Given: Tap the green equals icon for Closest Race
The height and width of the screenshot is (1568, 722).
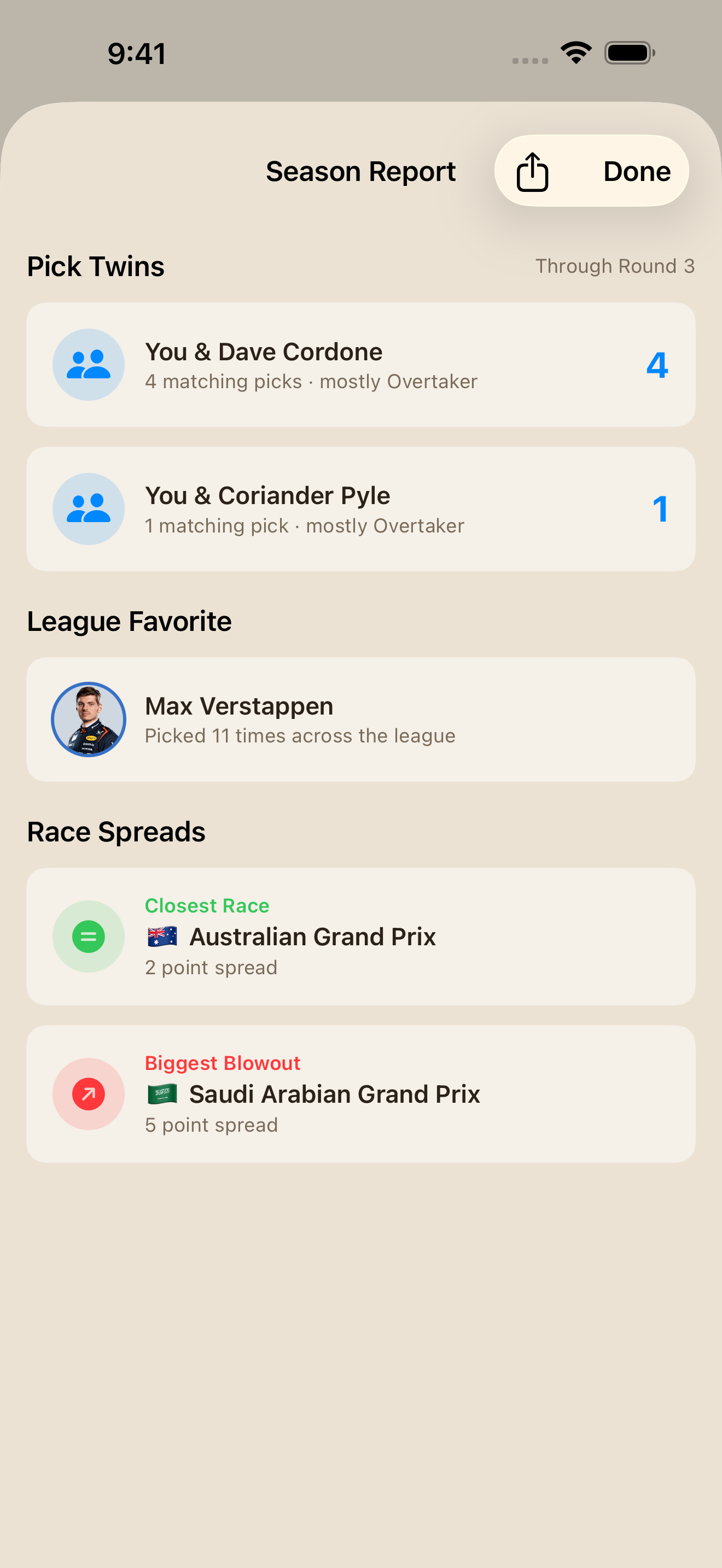Looking at the screenshot, I should coord(88,936).
